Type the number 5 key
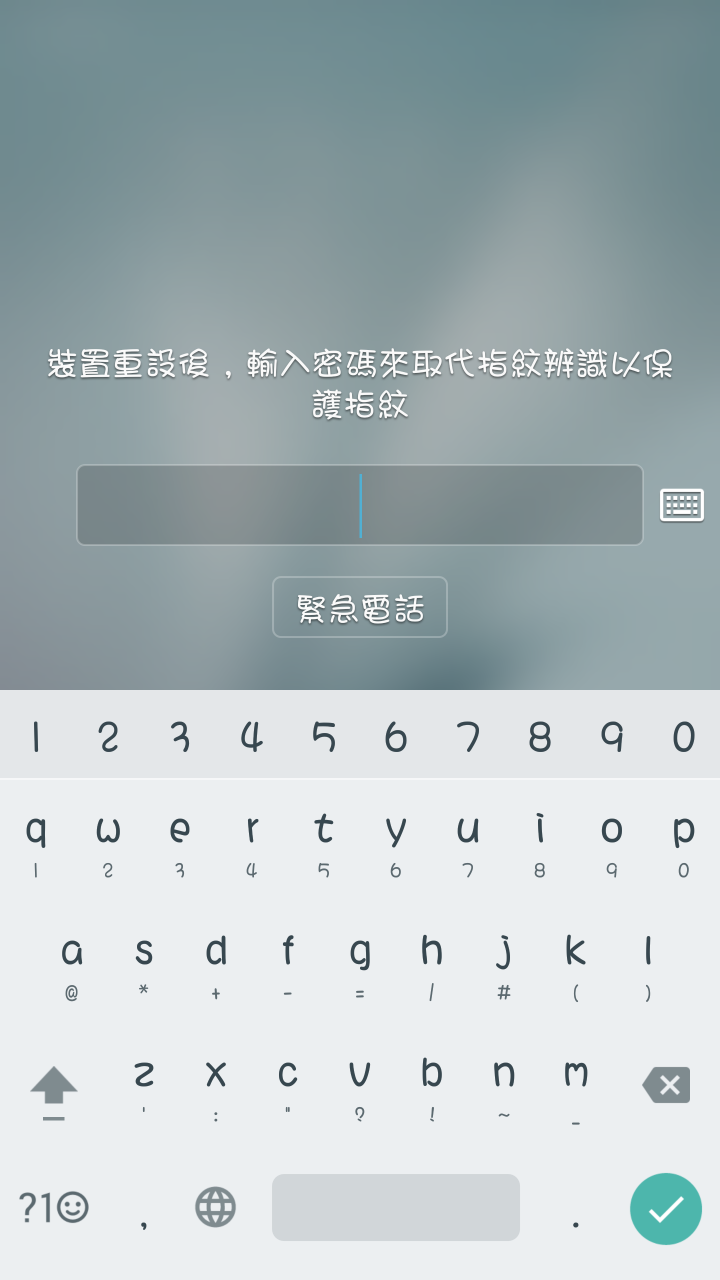The image size is (720, 1280). (324, 738)
